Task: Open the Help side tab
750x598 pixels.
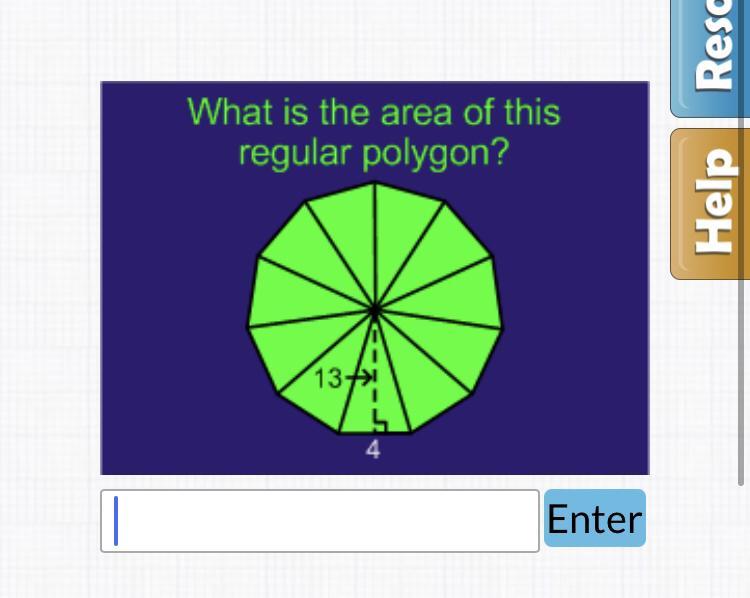Action: [x=710, y=204]
